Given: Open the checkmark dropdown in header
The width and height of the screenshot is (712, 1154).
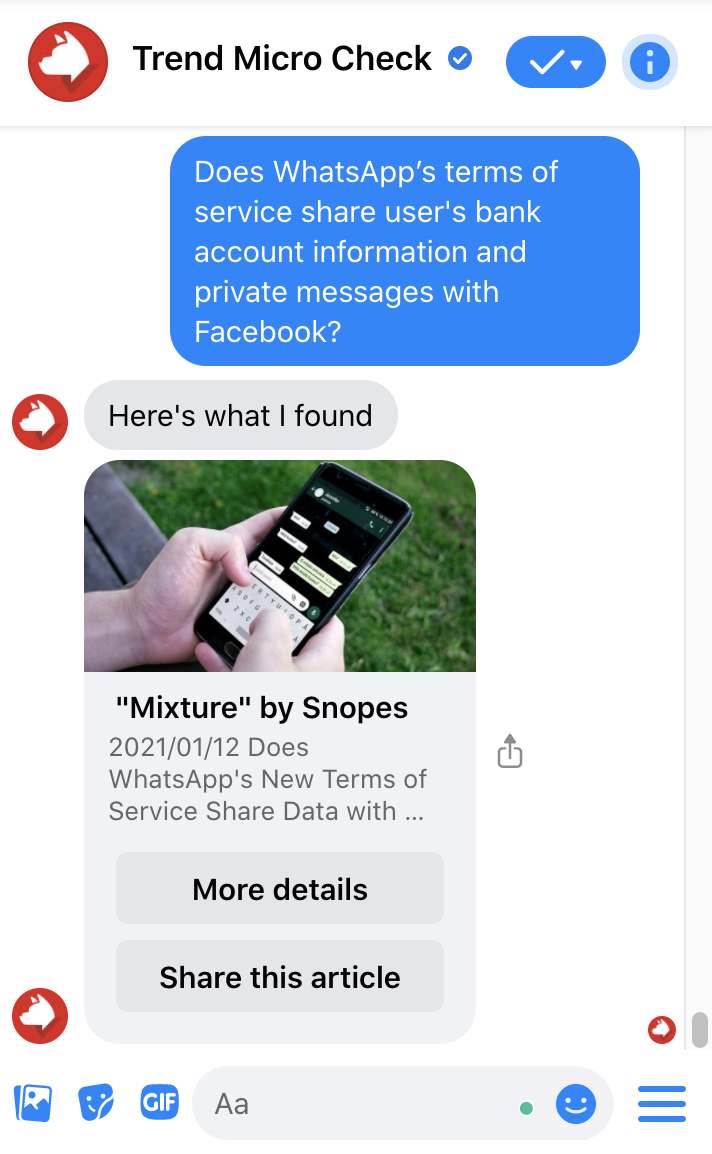Looking at the screenshot, I should coord(556,62).
